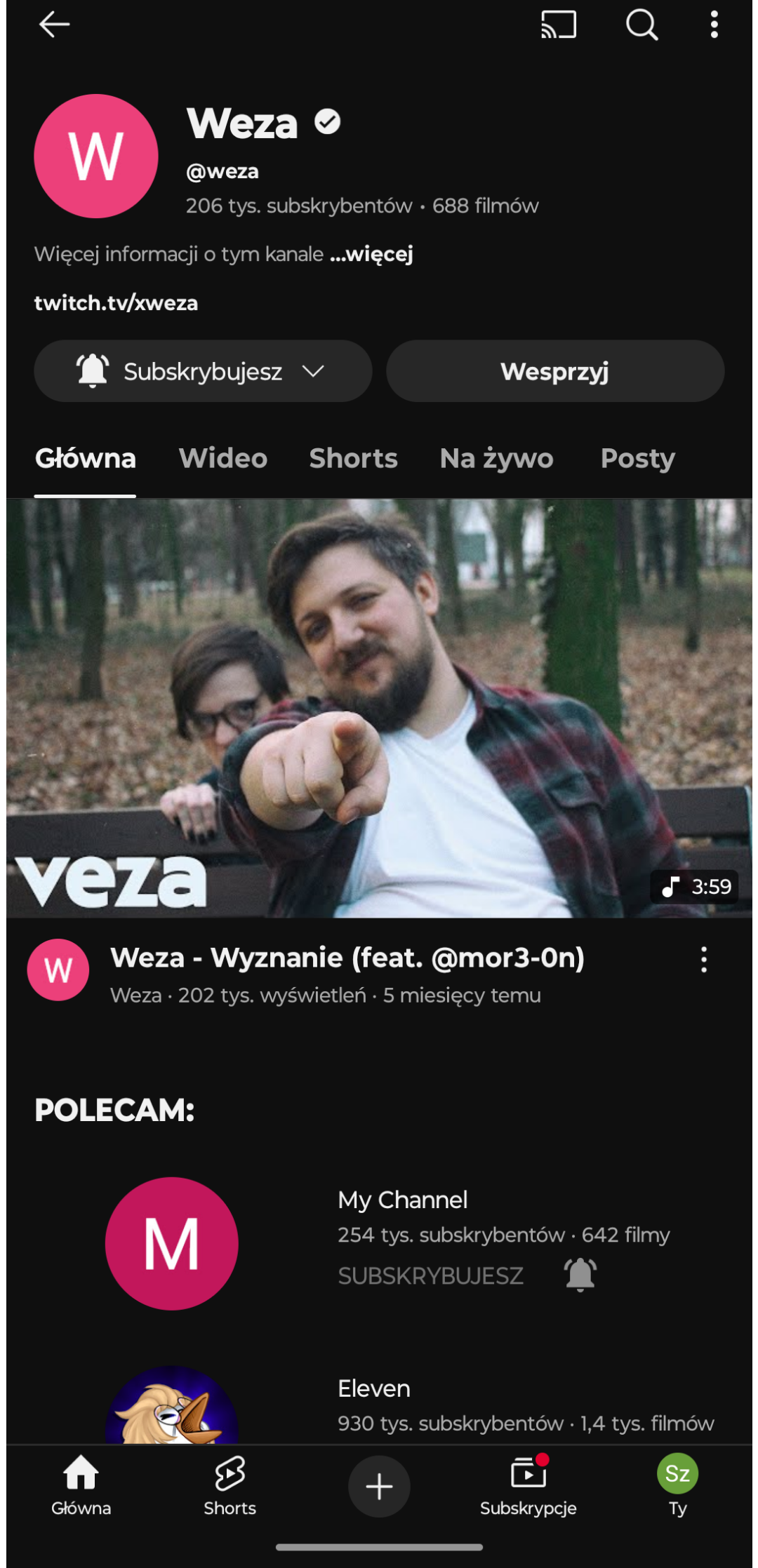The image size is (758, 1568).
Task: Open the twitch.tv/xweza link
Action: pos(116,303)
